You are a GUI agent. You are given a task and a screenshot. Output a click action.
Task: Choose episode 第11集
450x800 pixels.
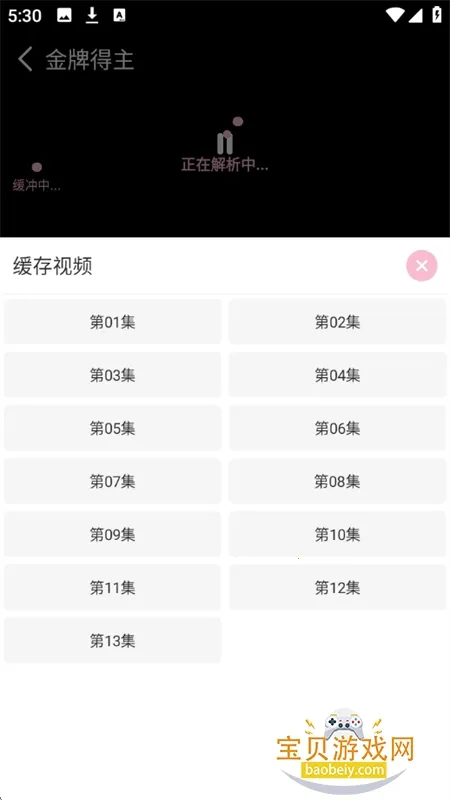point(113,587)
